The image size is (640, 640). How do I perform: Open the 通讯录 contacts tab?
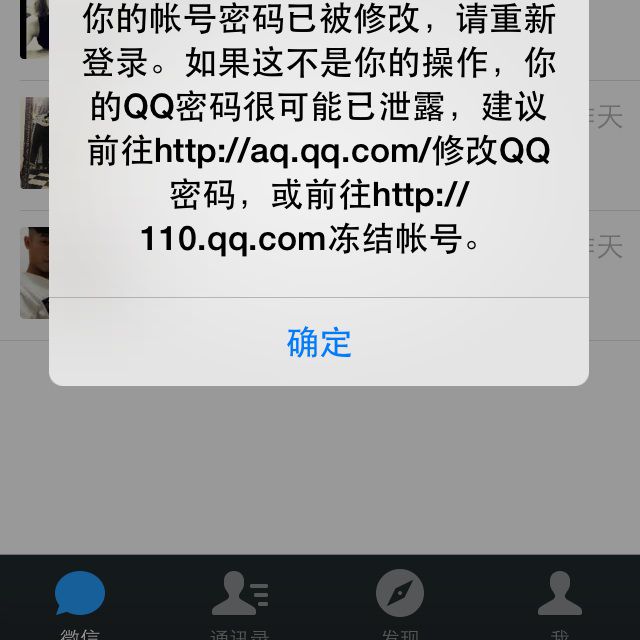(x=240, y=600)
